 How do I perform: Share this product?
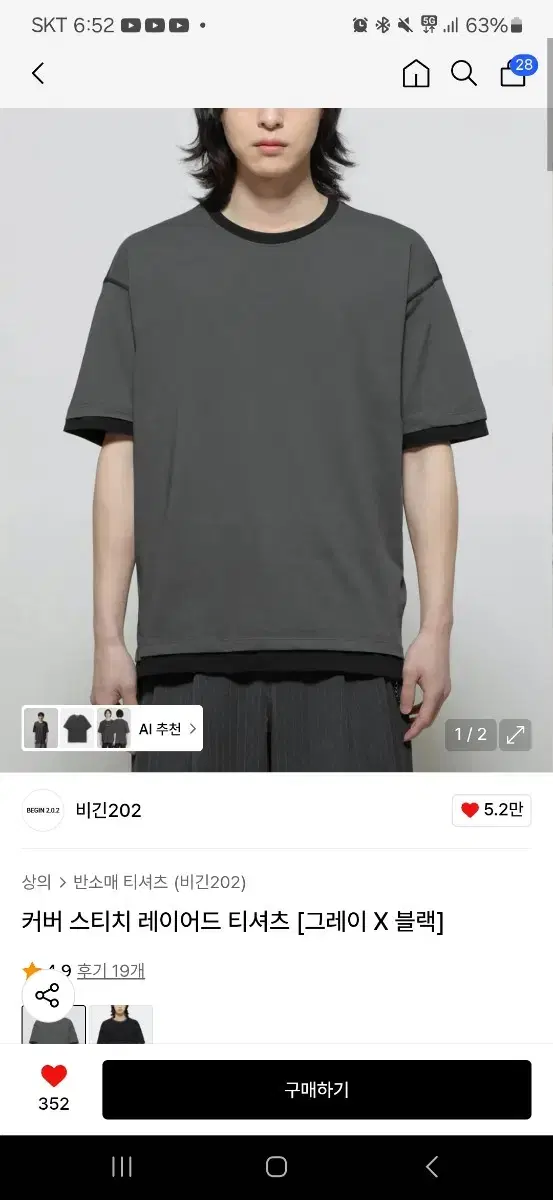(47, 995)
